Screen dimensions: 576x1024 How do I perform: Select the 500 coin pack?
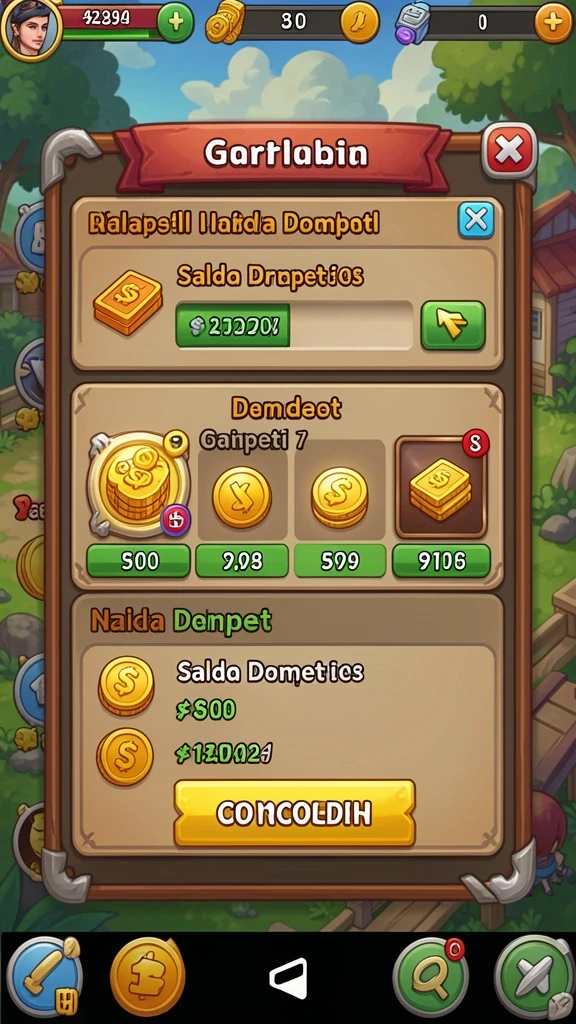click(138, 561)
